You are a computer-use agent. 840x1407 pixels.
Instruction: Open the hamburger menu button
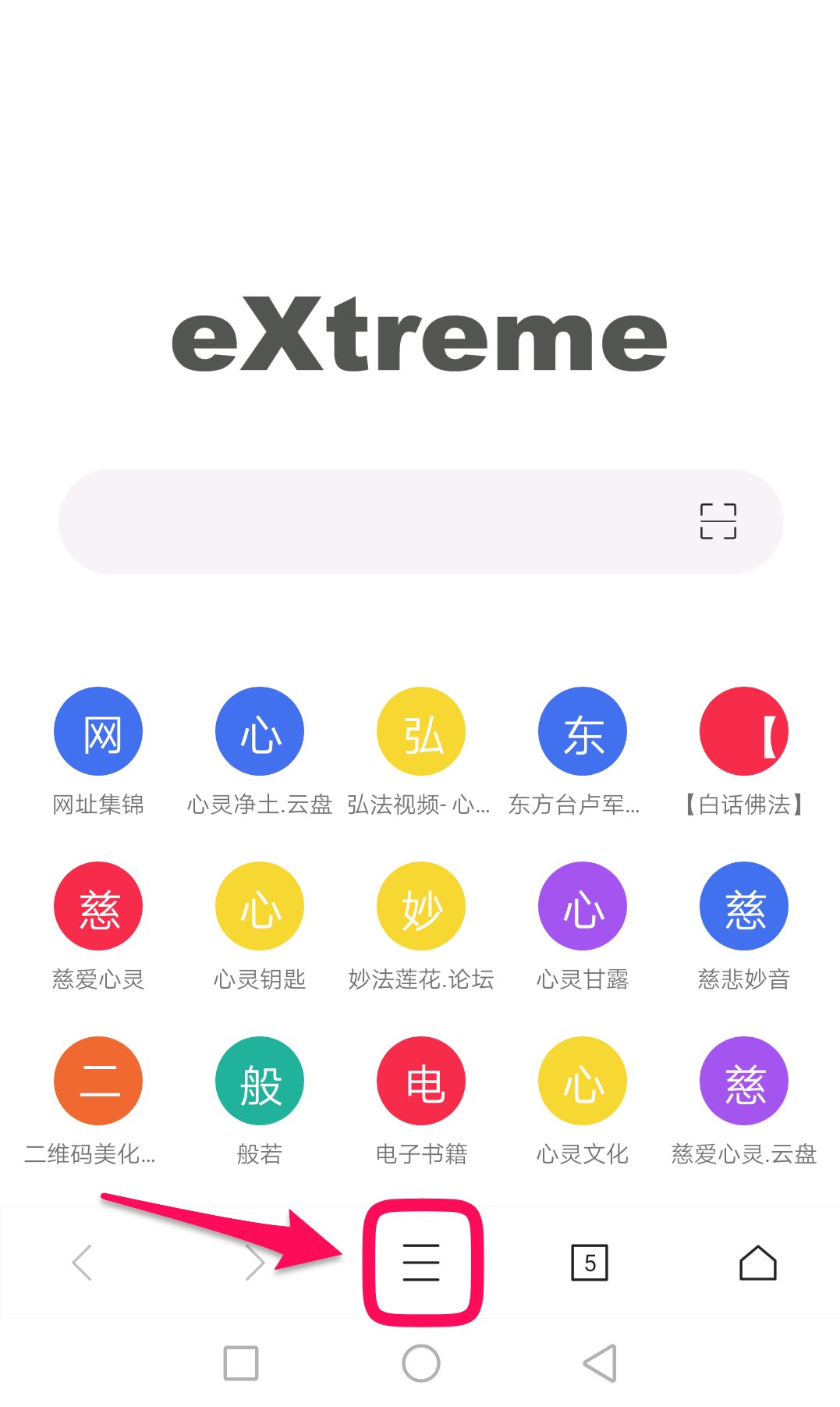421,1262
